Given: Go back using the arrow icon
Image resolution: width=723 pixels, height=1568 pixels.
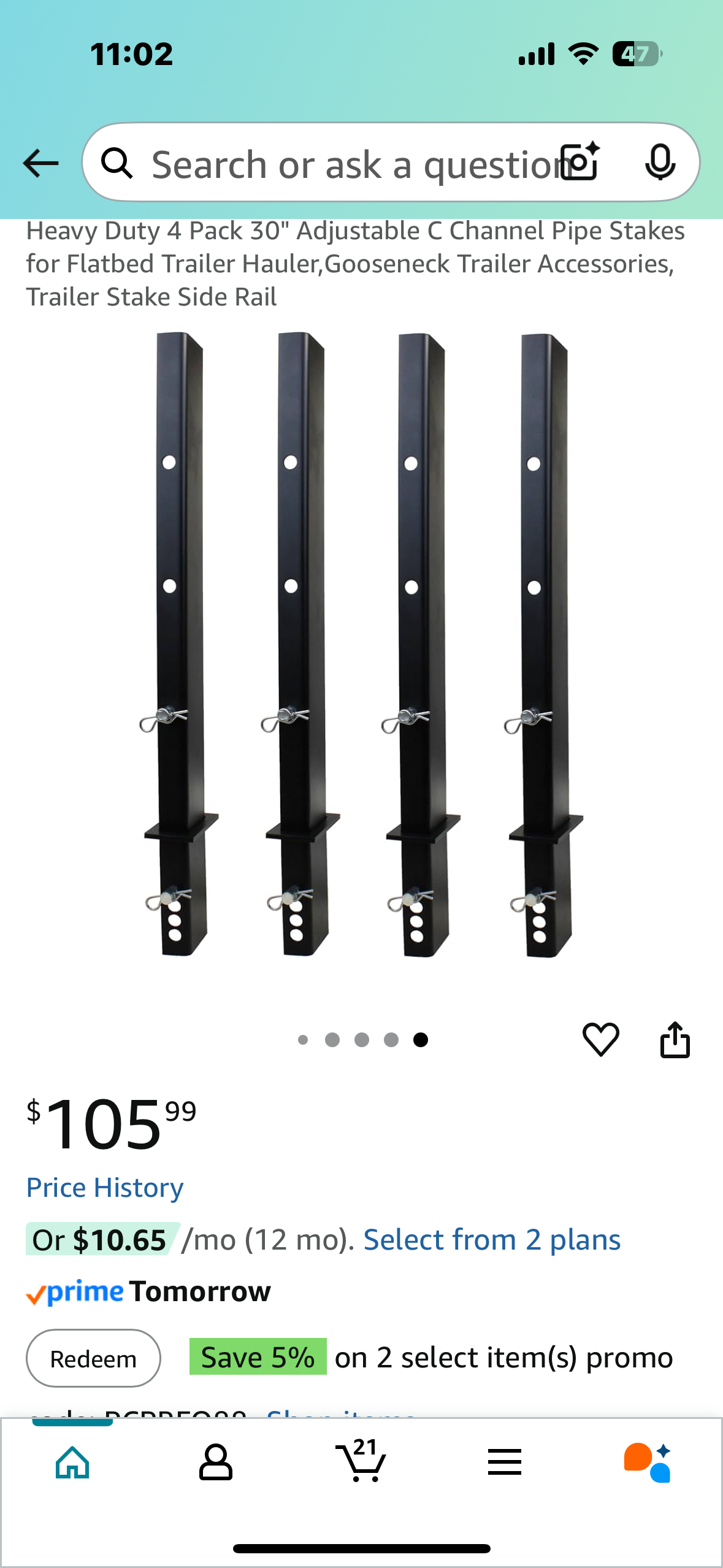Looking at the screenshot, I should click(40, 163).
